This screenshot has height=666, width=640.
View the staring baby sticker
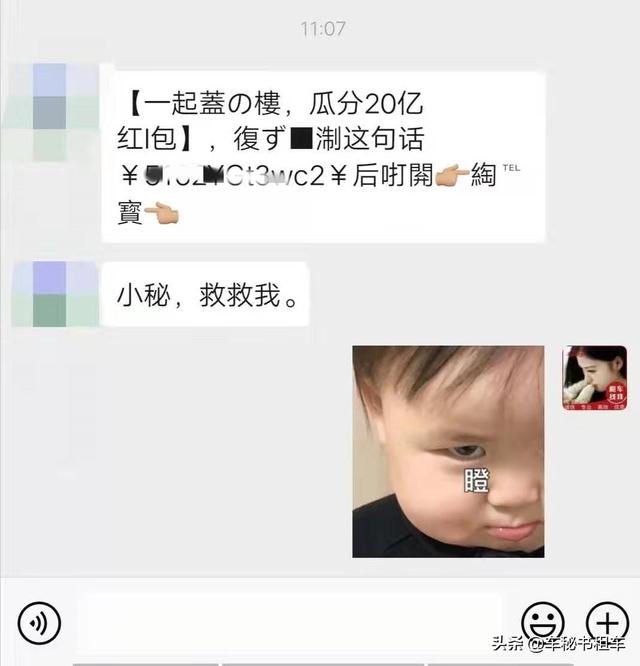click(x=448, y=451)
